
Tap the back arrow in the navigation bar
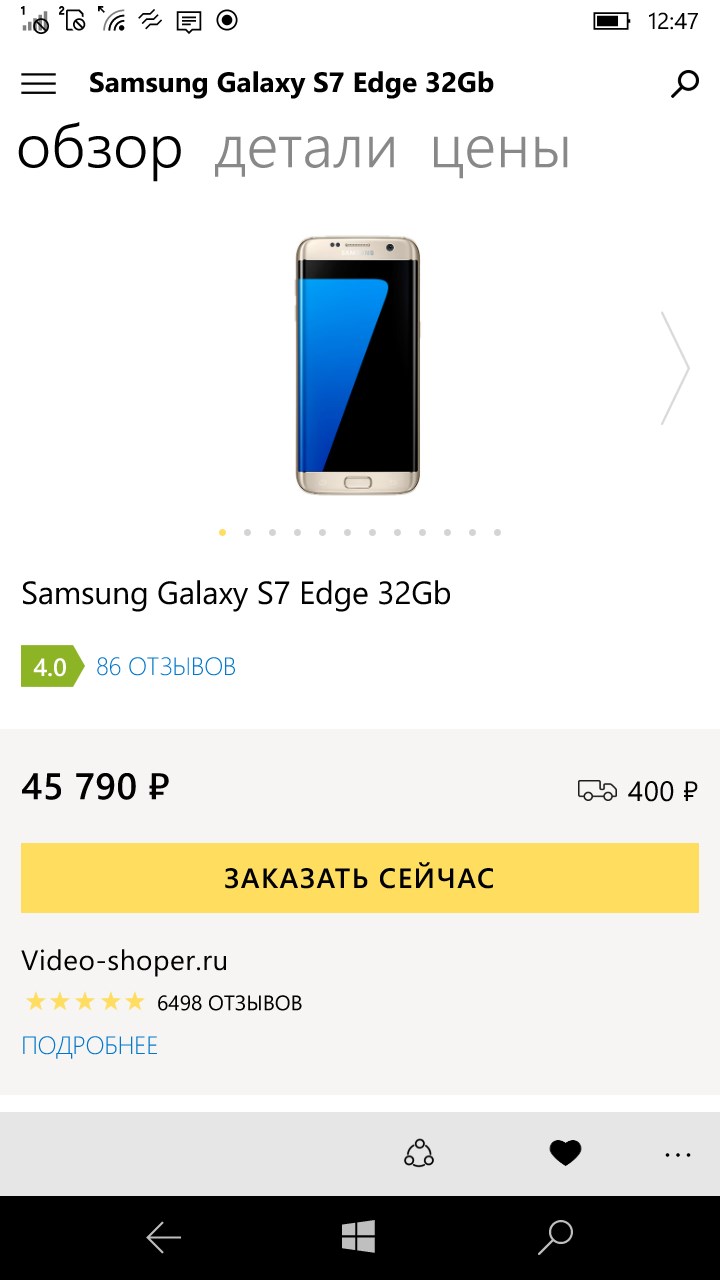pos(163,1237)
